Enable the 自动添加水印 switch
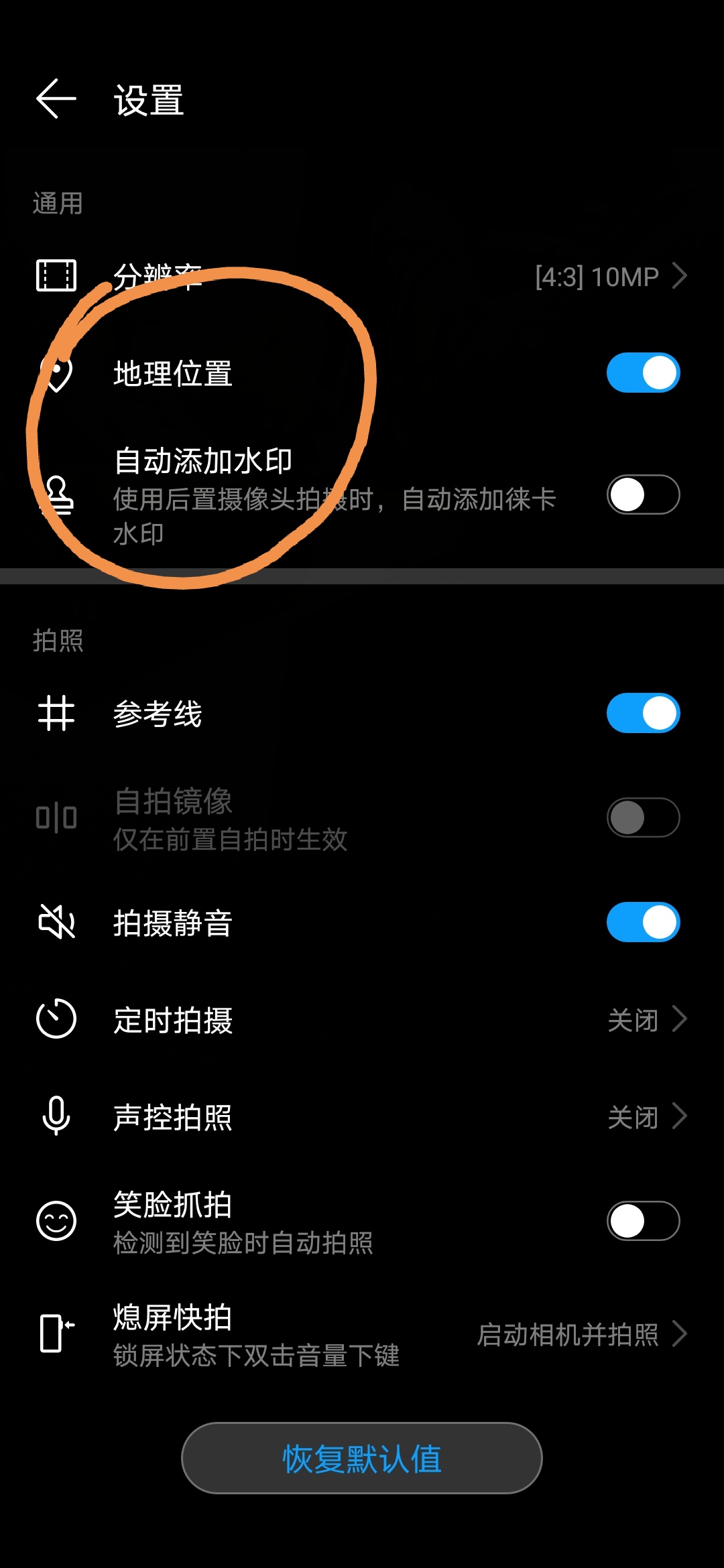This screenshot has width=724, height=1568. click(x=643, y=495)
